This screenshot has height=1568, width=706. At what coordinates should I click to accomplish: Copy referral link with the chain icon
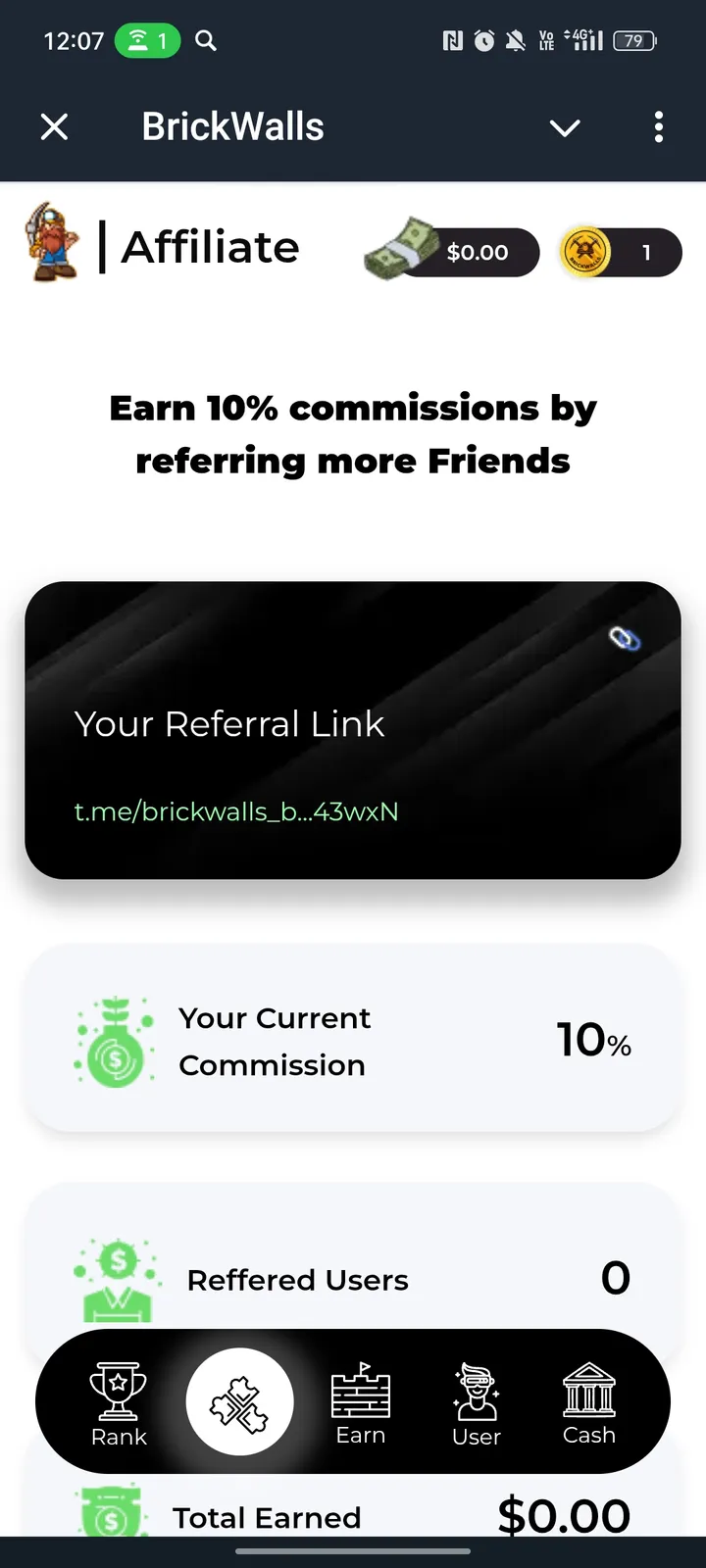(x=625, y=639)
